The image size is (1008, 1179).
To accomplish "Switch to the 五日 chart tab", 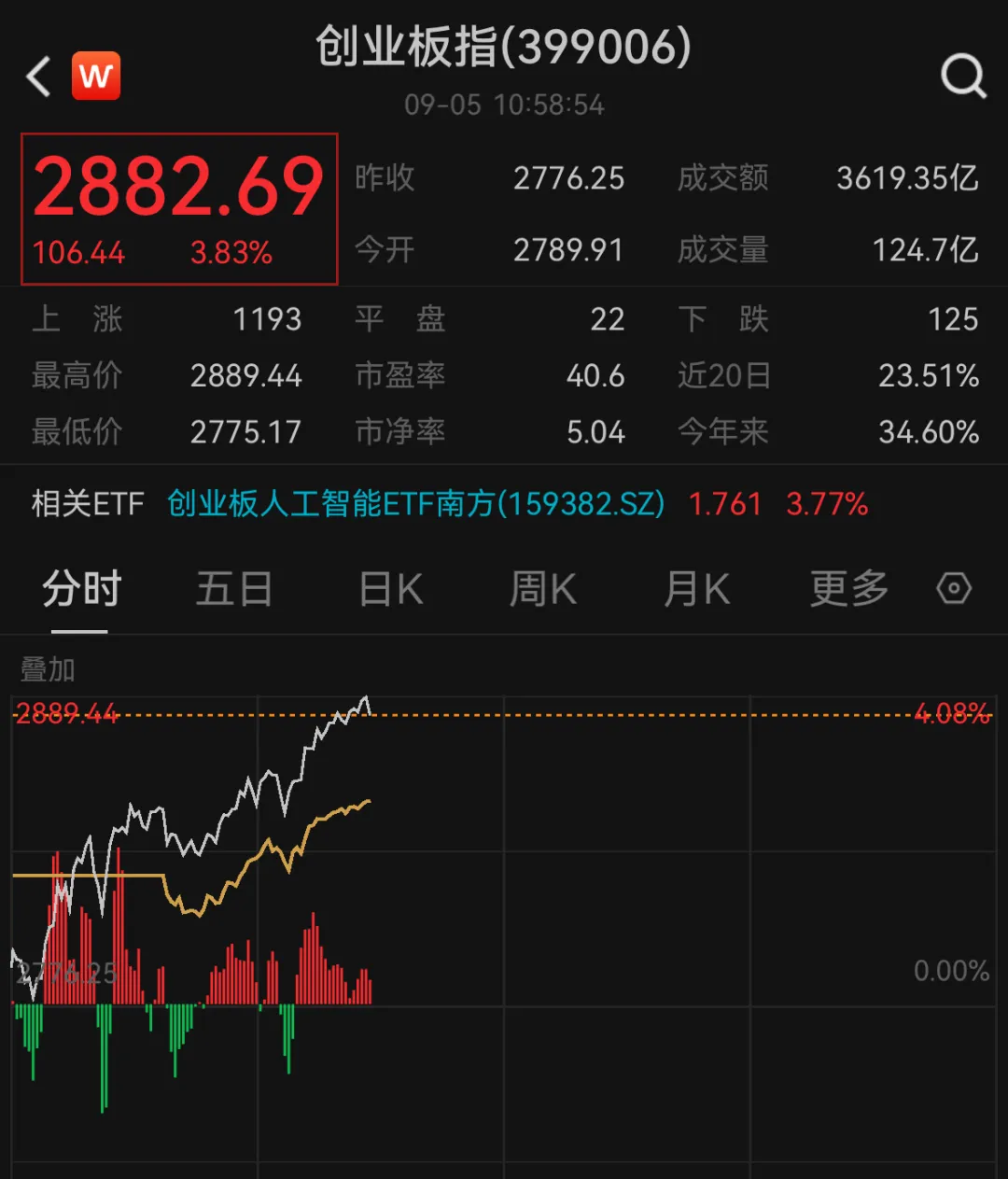I will click(233, 589).
